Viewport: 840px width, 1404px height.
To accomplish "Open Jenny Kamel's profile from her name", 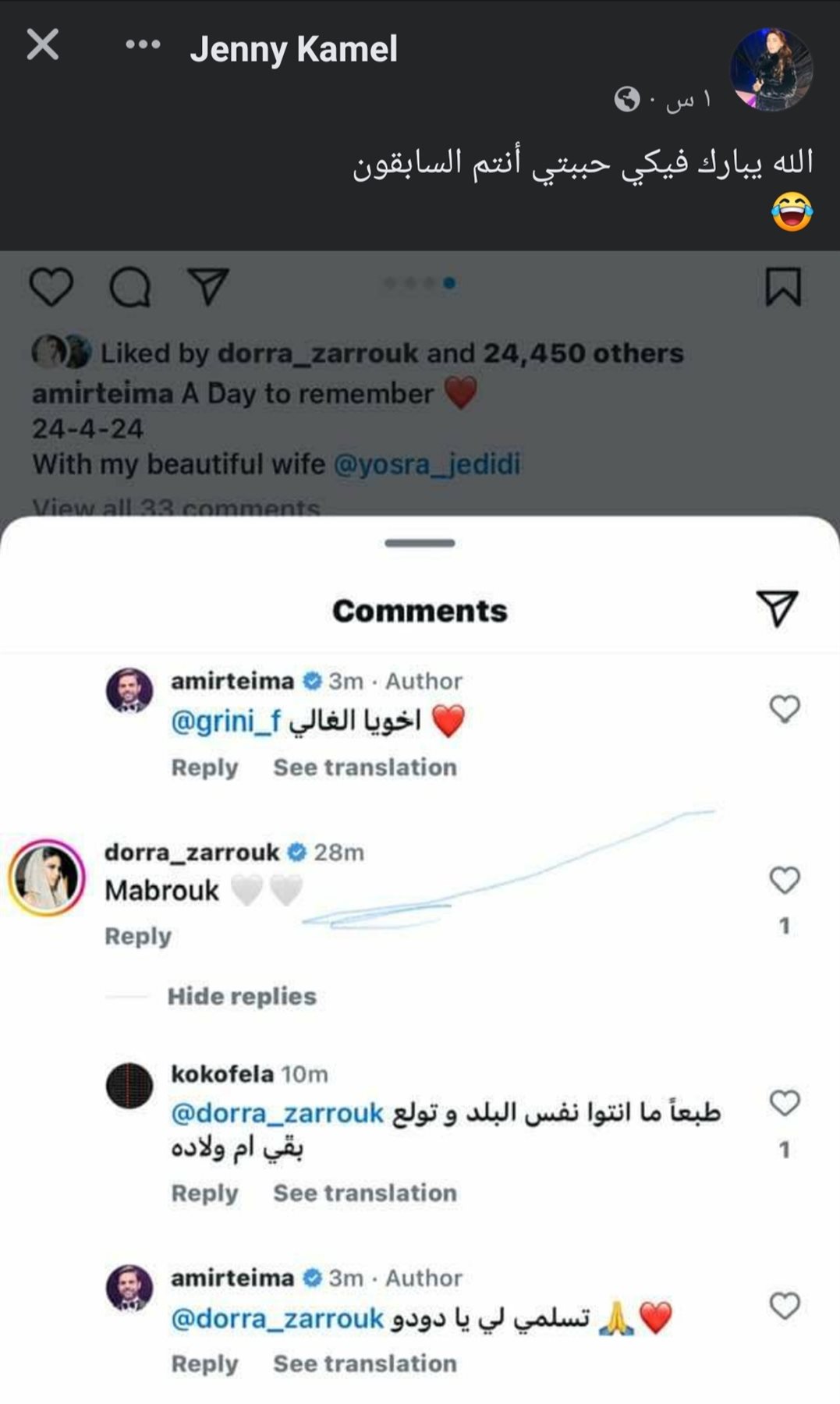I will tap(293, 49).
